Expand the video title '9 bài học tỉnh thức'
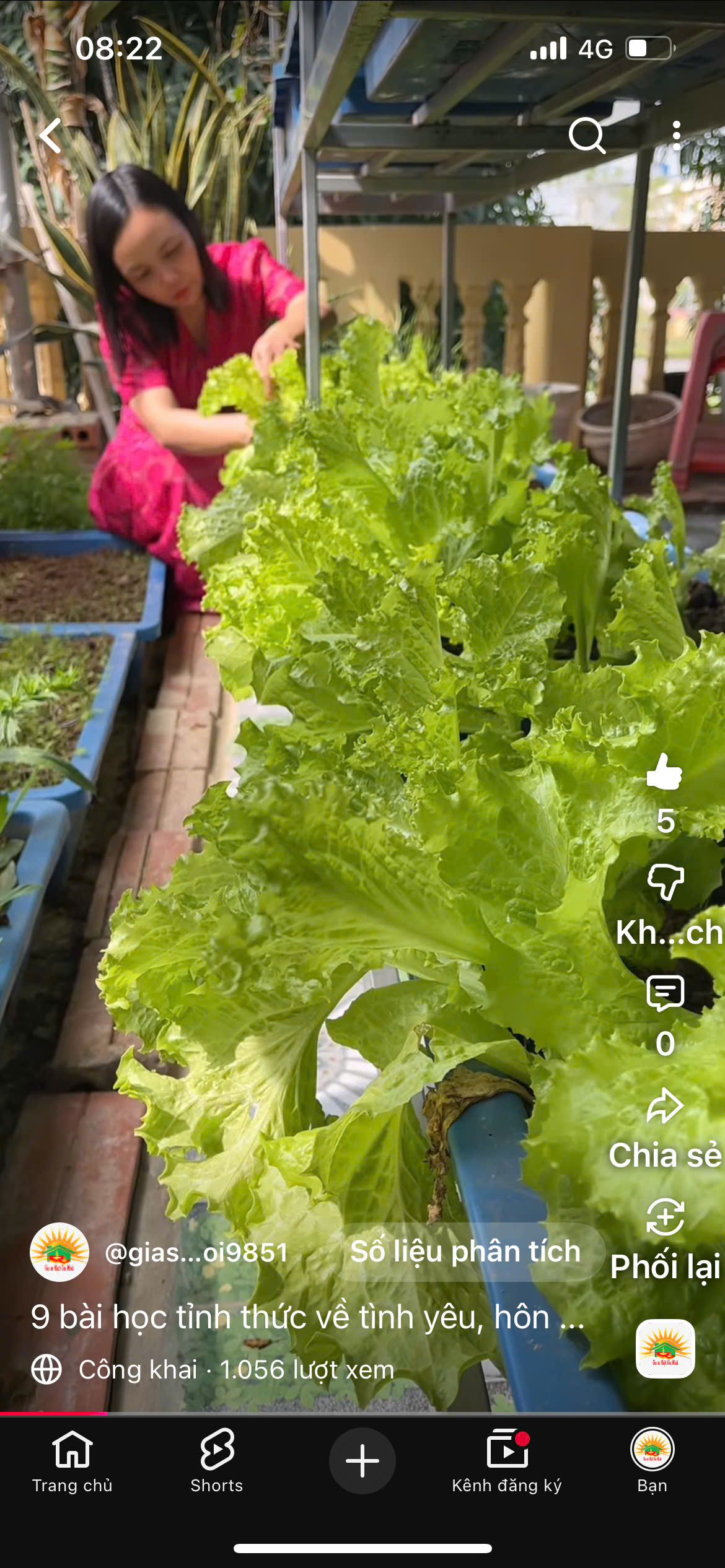 coord(307,1317)
